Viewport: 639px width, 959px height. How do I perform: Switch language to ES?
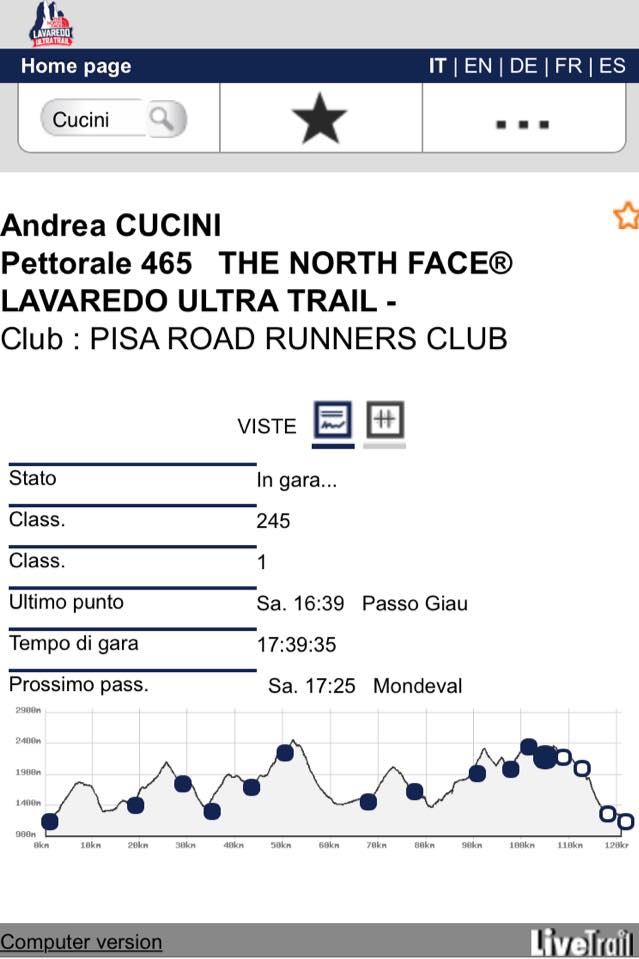pyautogui.click(x=612, y=66)
